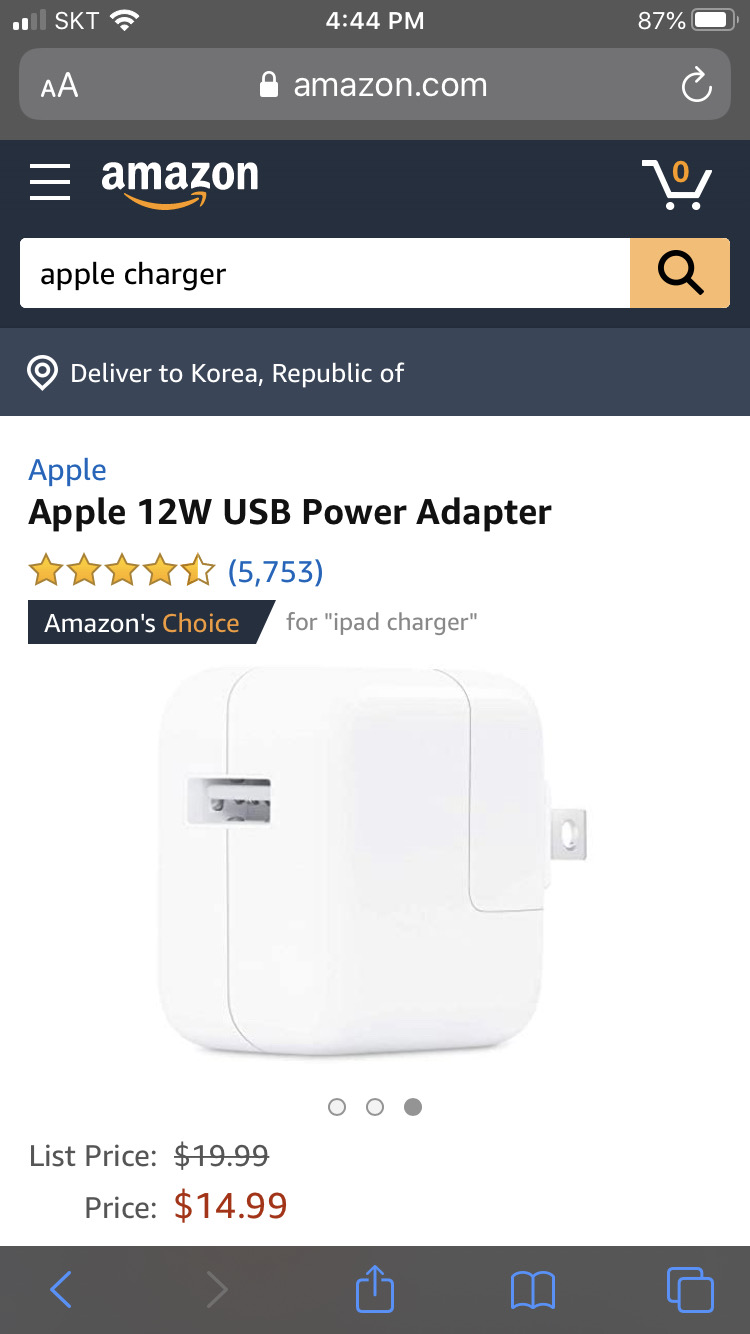The height and width of the screenshot is (1334, 750).
Task: Open the Apple brand link
Action: pyautogui.click(x=68, y=470)
